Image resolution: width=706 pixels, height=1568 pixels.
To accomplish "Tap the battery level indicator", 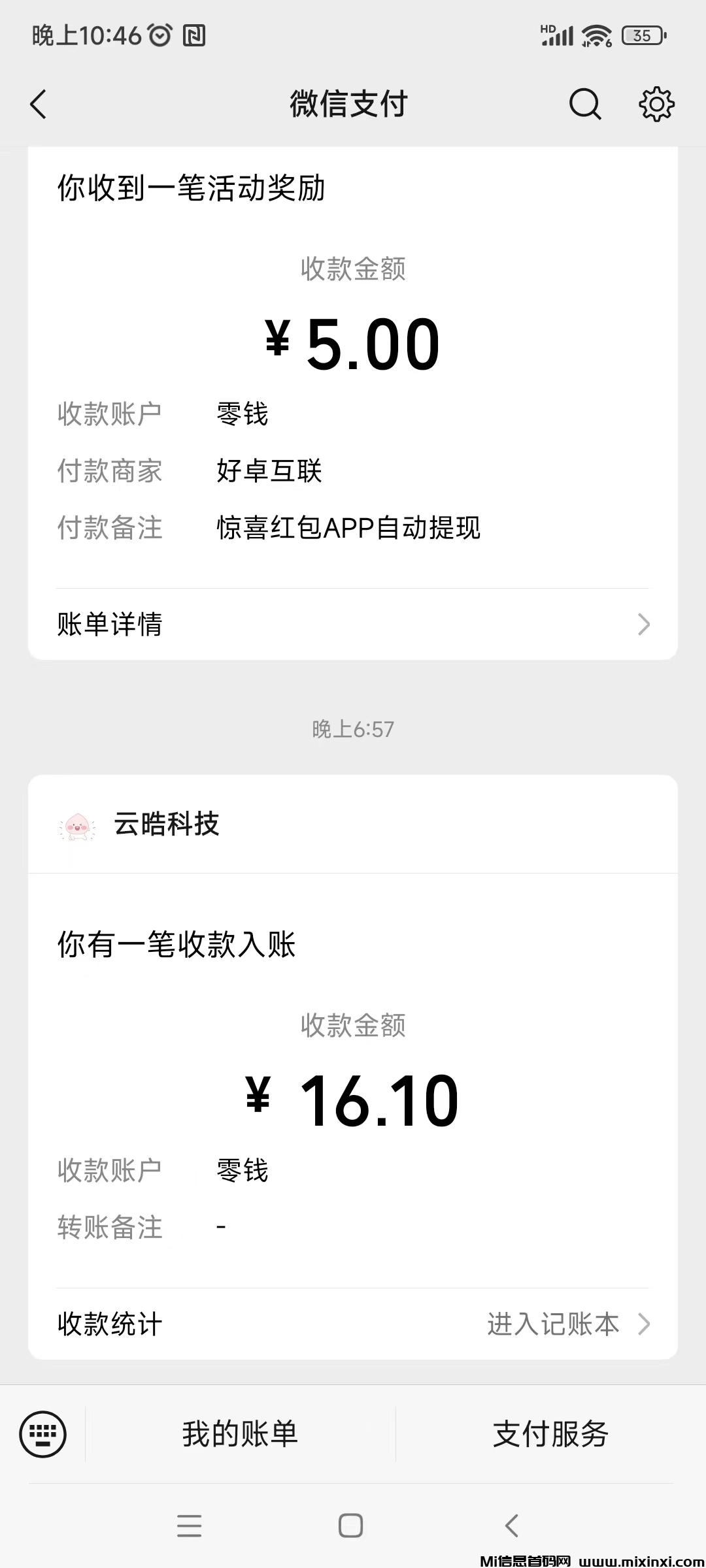I will pos(642,37).
